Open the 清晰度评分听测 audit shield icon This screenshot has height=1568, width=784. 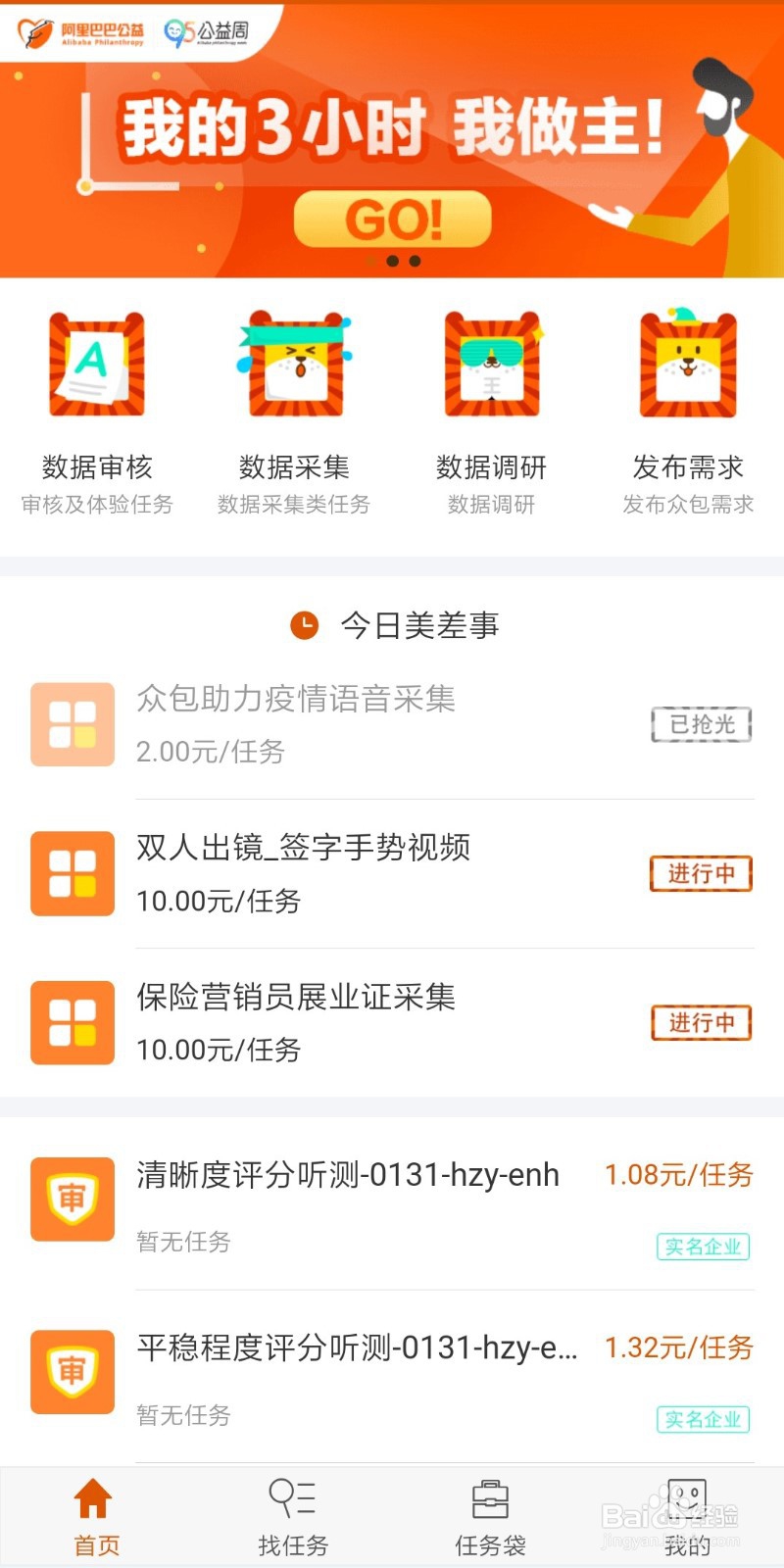(71, 1198)
